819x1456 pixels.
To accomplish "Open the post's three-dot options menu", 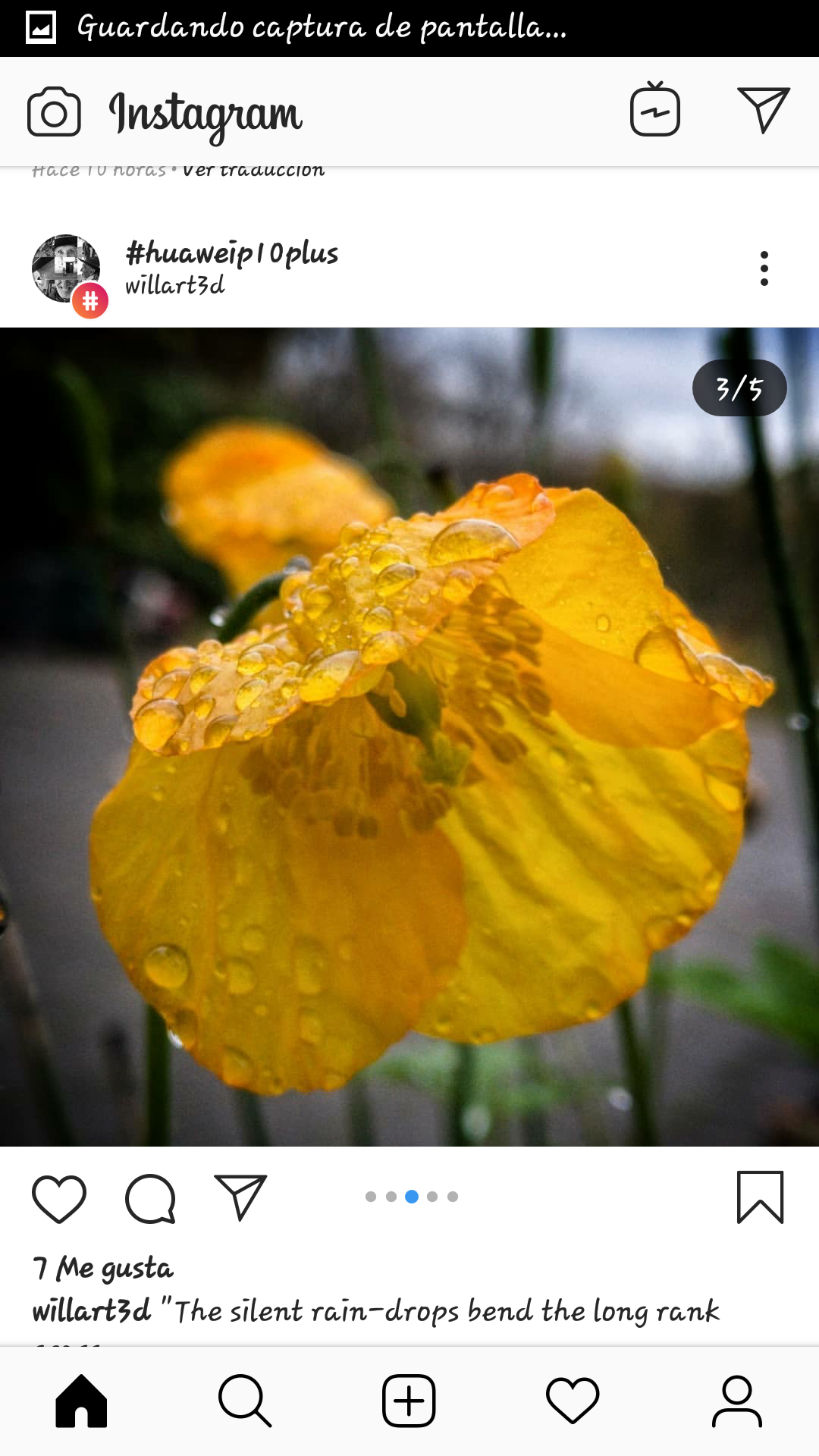I will 764,268.
